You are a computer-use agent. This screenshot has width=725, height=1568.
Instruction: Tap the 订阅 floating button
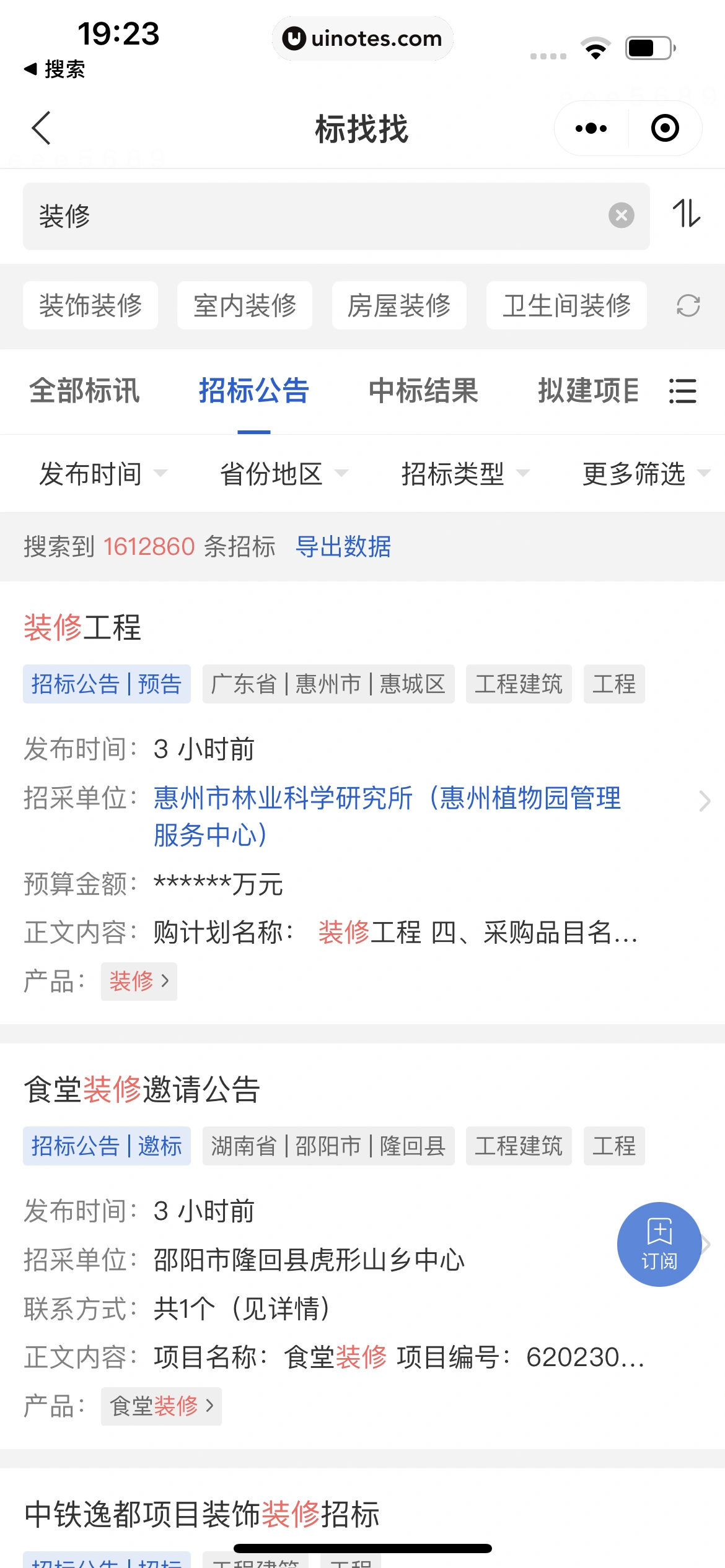coord(659,1244)
